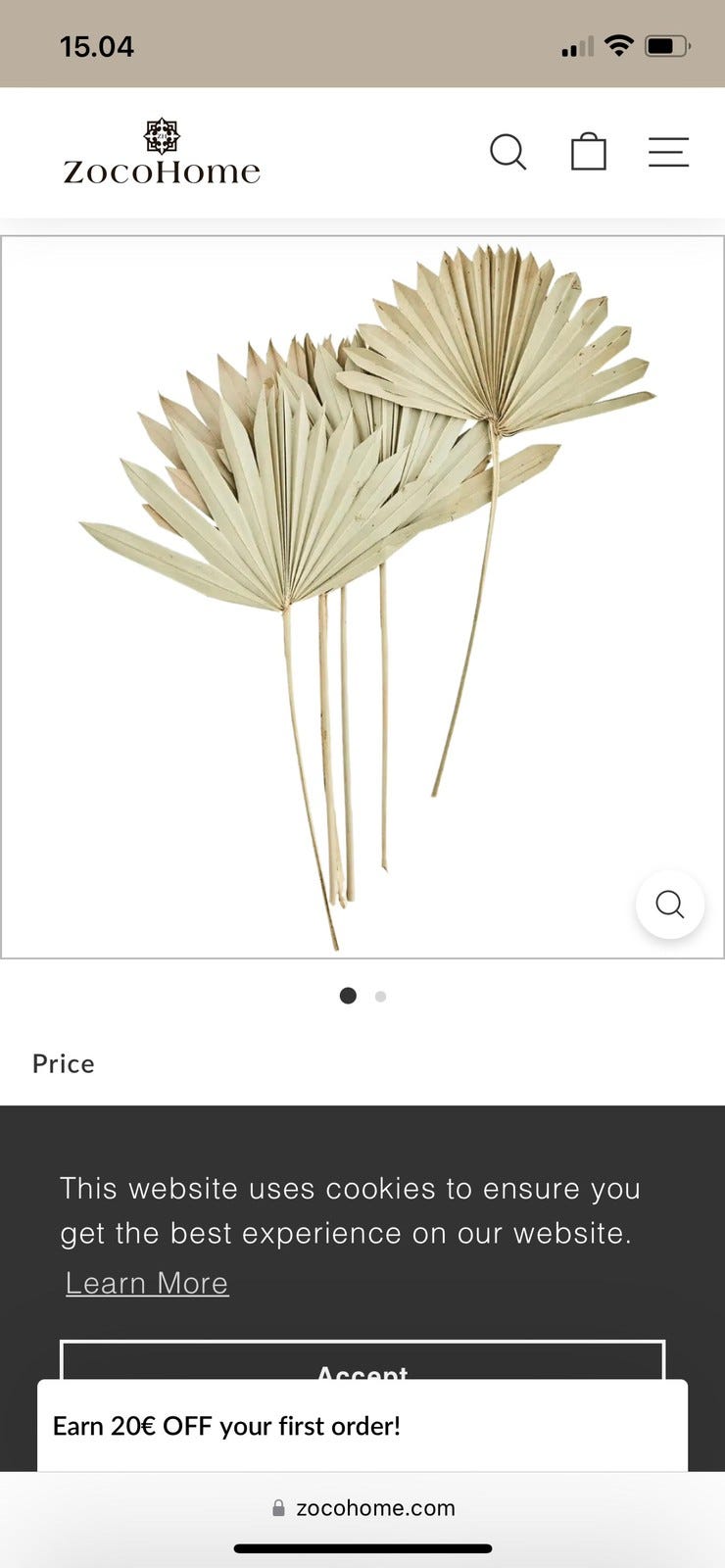725x1568 pixels.
Task: Open the Learn More cookie link
Action: pos(147,1283)
